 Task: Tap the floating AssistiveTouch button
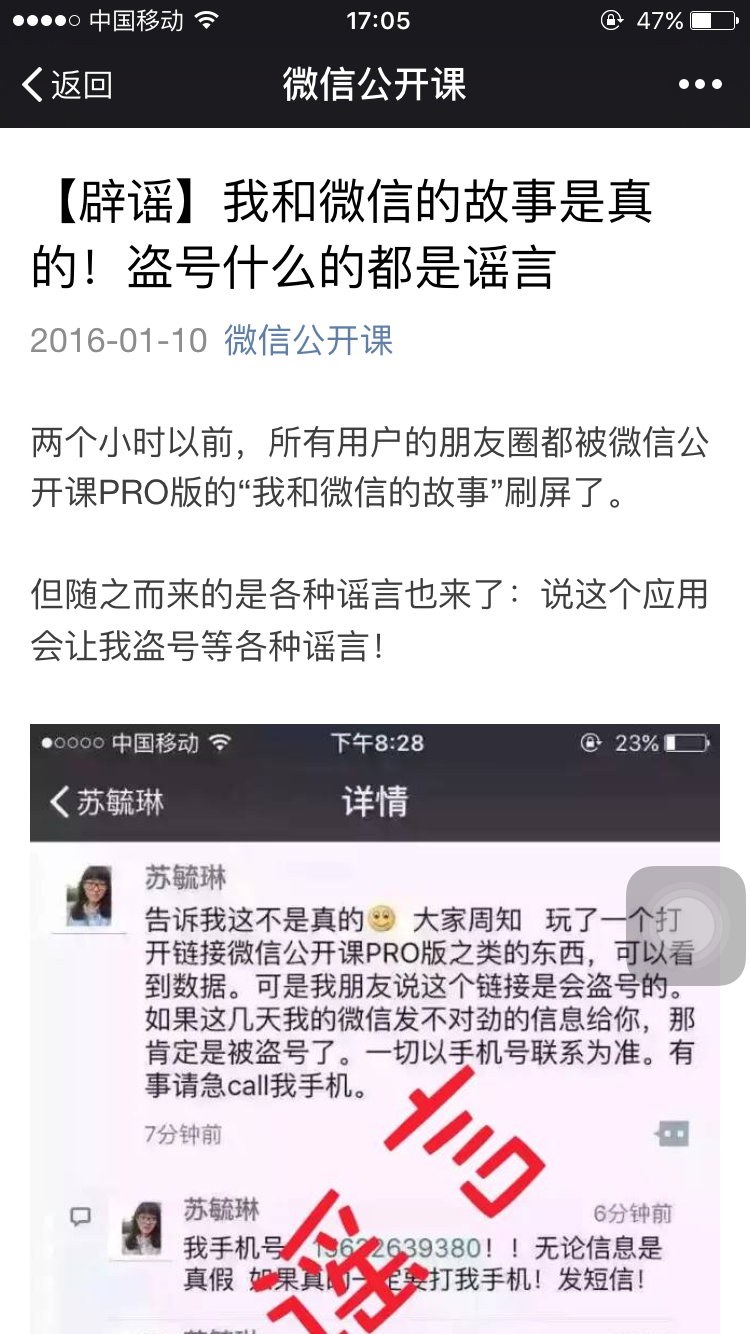pyautogui.click(x=686, y=926)
